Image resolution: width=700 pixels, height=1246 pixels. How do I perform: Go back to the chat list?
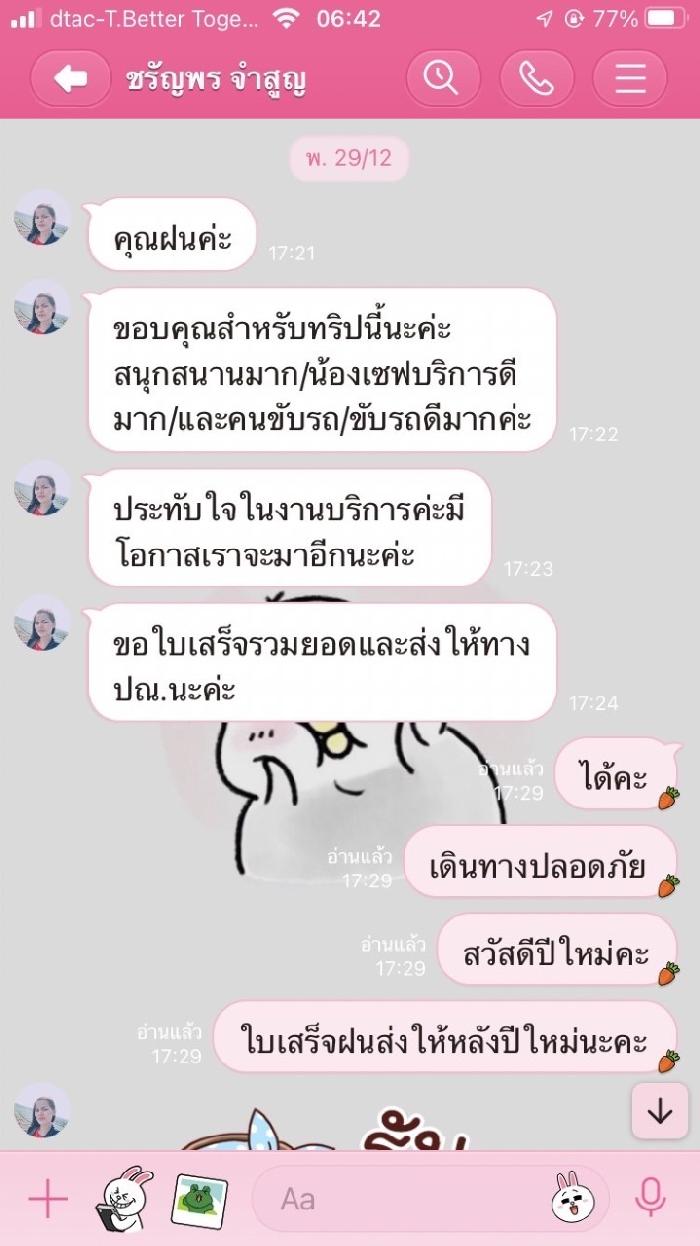point(70,78)
